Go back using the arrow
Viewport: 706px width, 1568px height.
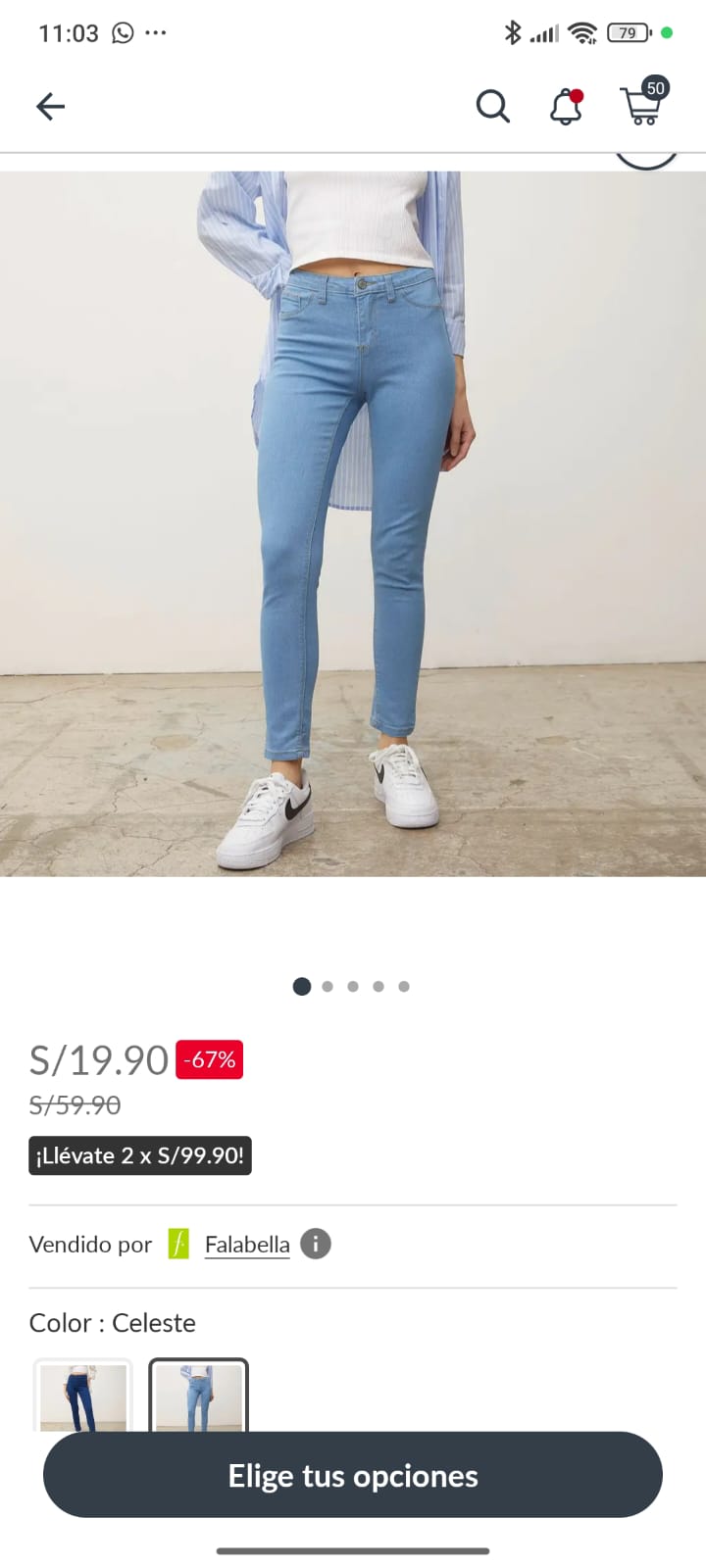pos(50,106)
